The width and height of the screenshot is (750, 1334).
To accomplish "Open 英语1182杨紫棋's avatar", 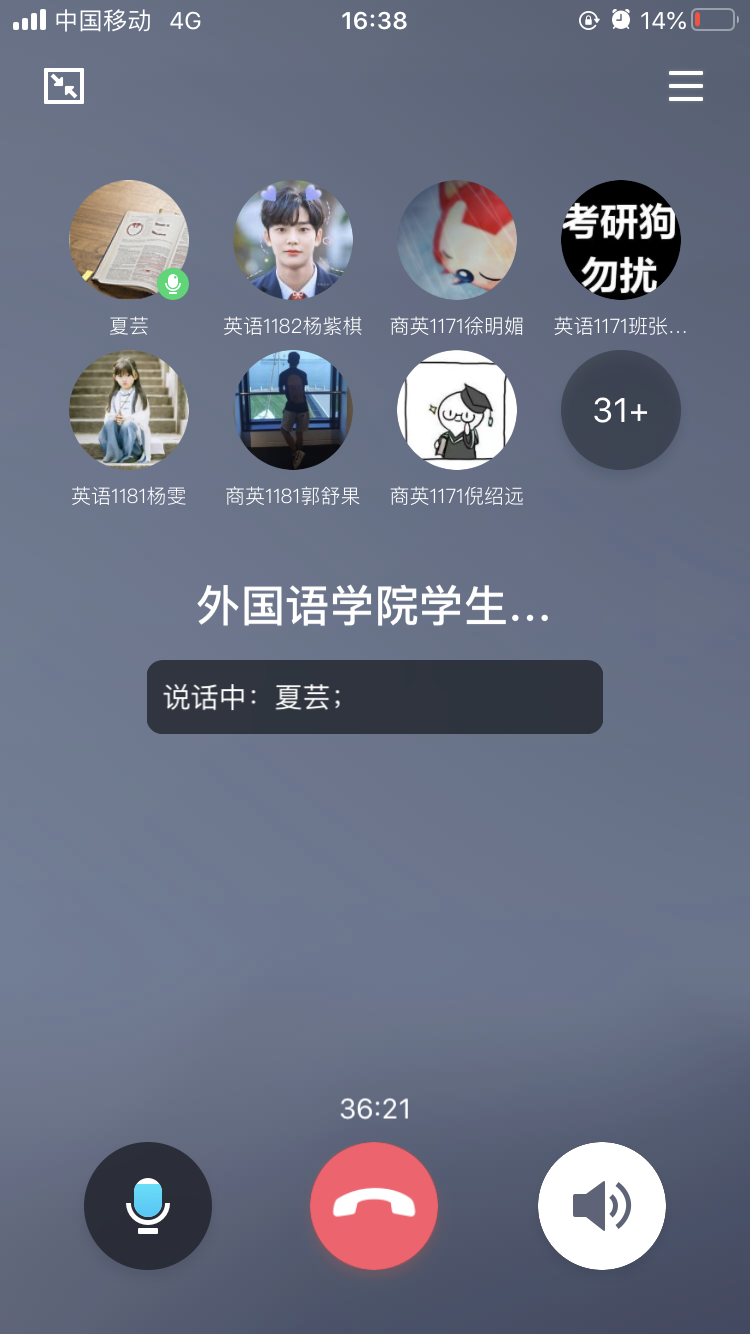I will [x=293, y=240].
